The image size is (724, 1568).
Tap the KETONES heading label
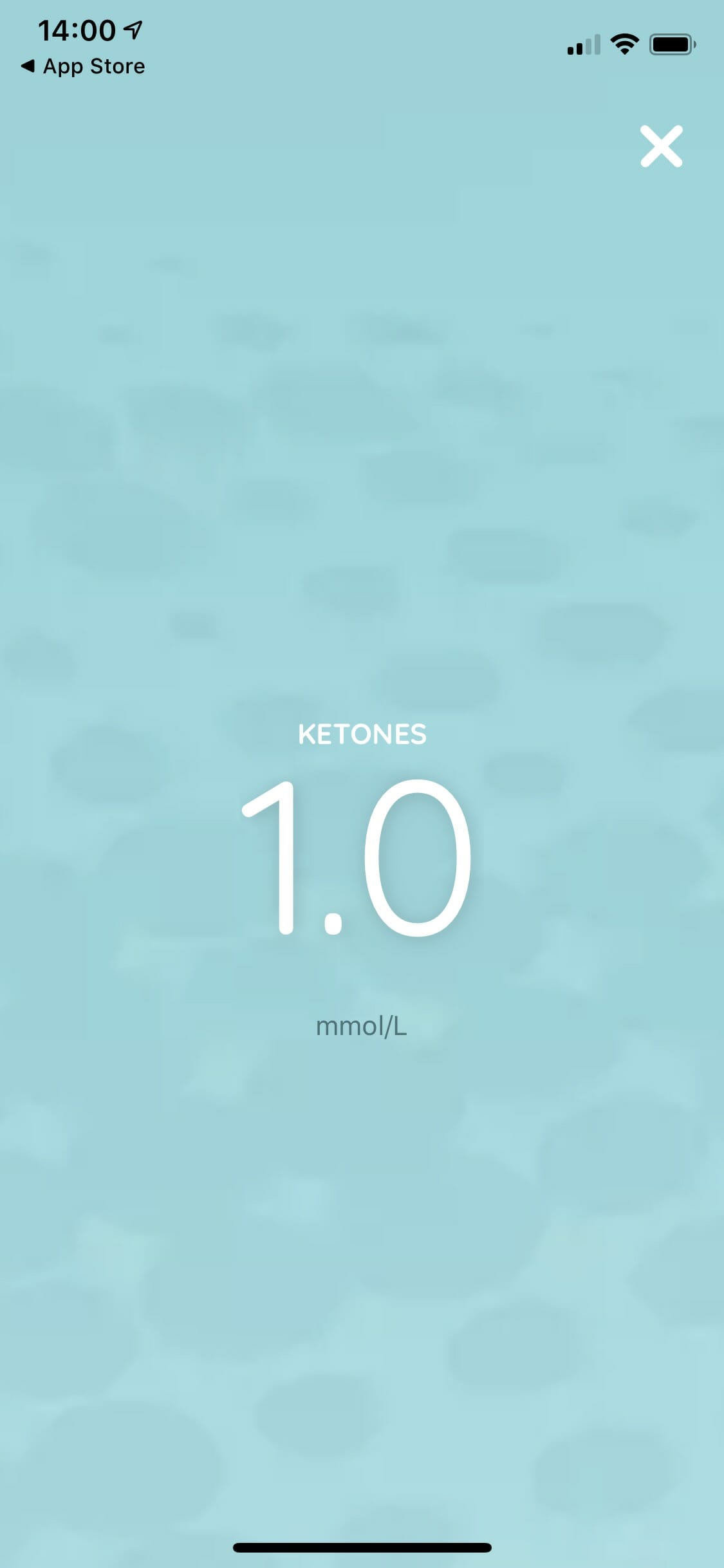coord(362,734)
